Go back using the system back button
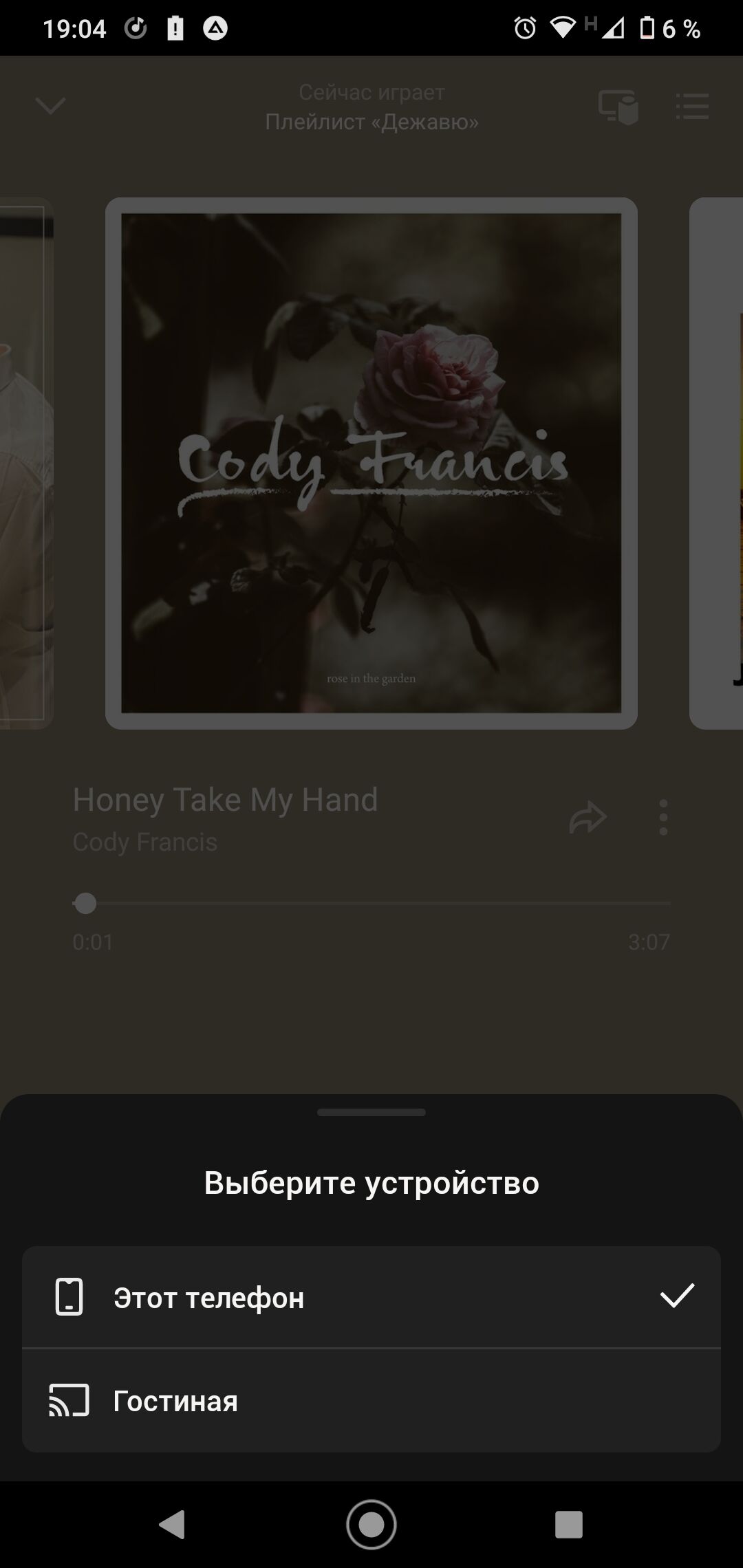 point(172,1524)
